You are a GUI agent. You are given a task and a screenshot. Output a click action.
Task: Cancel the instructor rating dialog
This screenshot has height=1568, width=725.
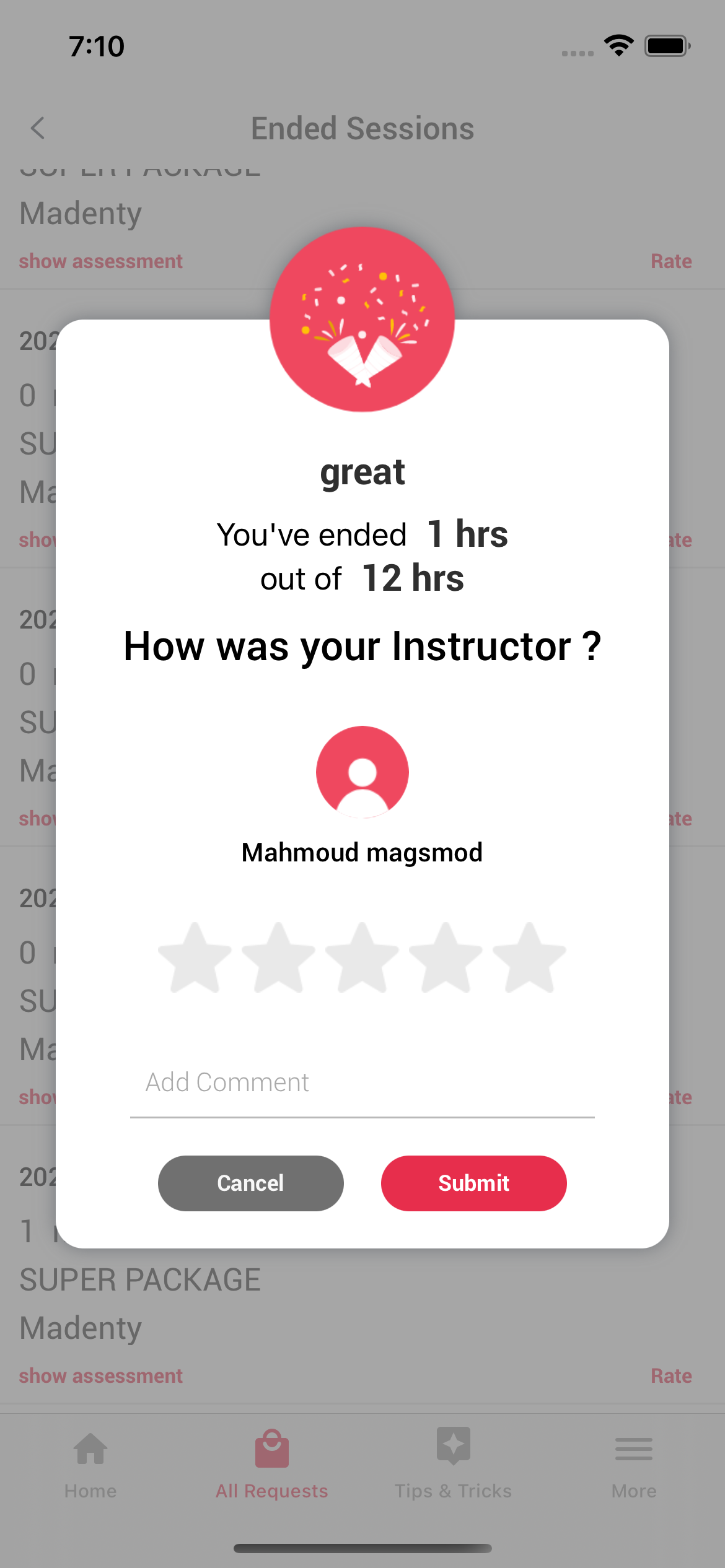(x=251, y=1183)
